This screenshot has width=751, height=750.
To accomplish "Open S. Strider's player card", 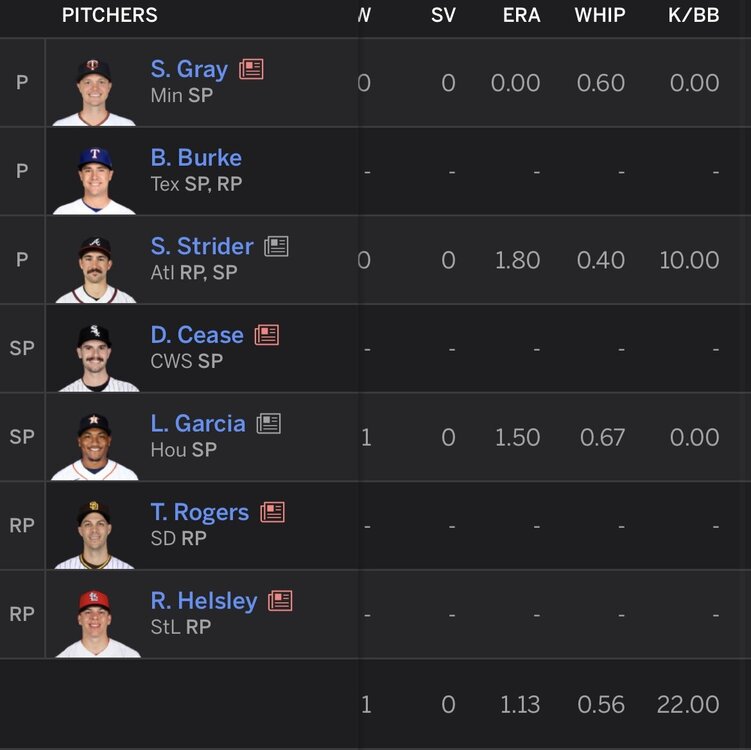I will 202,246.
